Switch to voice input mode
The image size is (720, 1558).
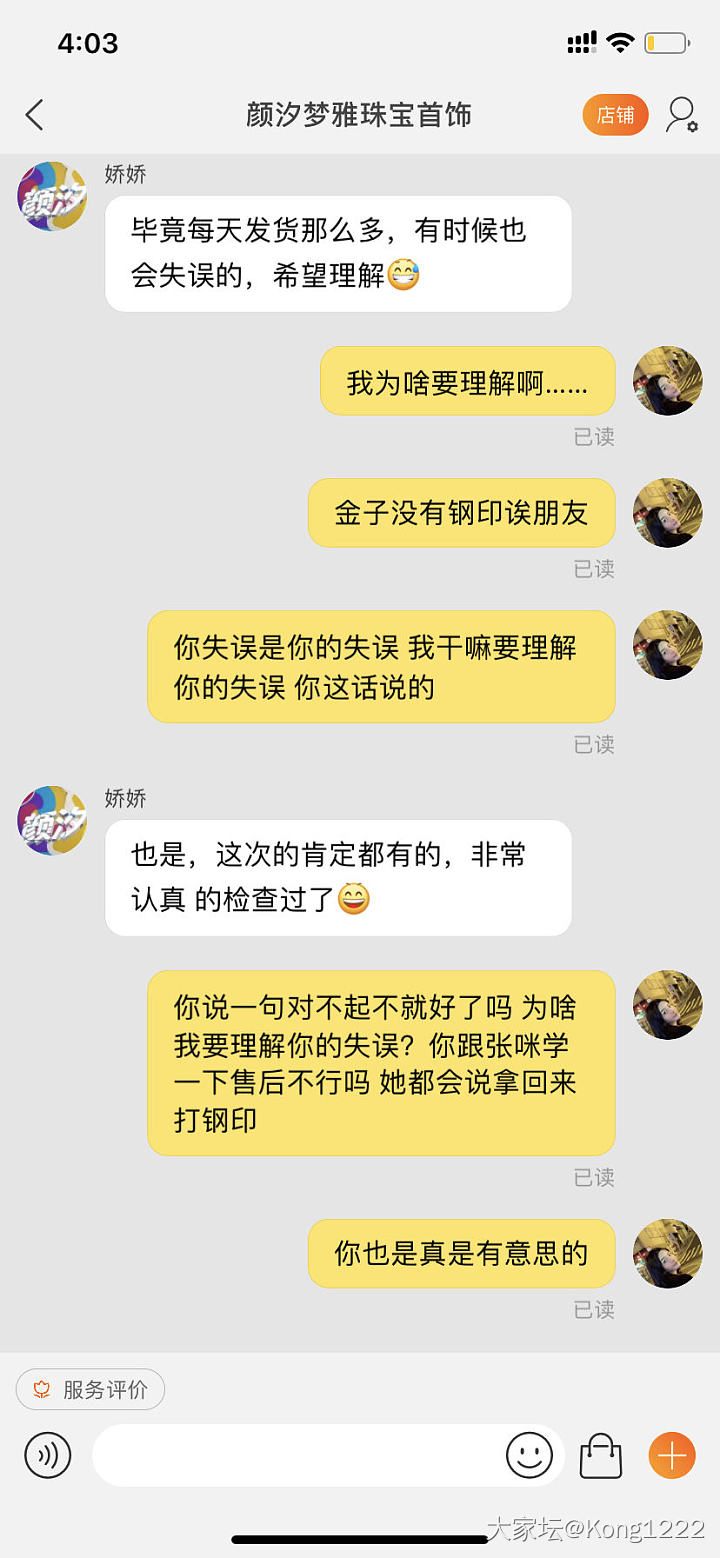[48, 1455]
